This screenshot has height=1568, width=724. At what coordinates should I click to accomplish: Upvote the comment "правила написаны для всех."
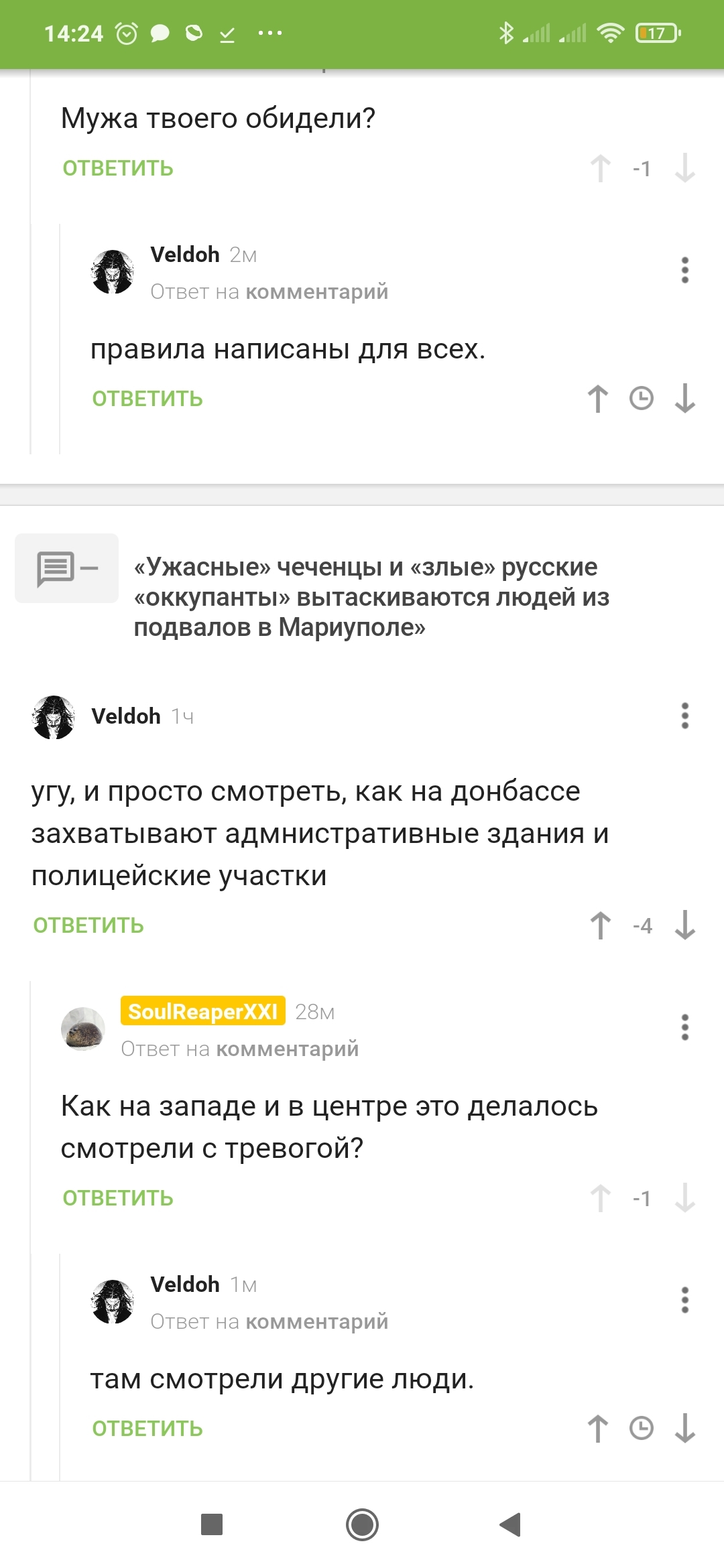(598, 399)
